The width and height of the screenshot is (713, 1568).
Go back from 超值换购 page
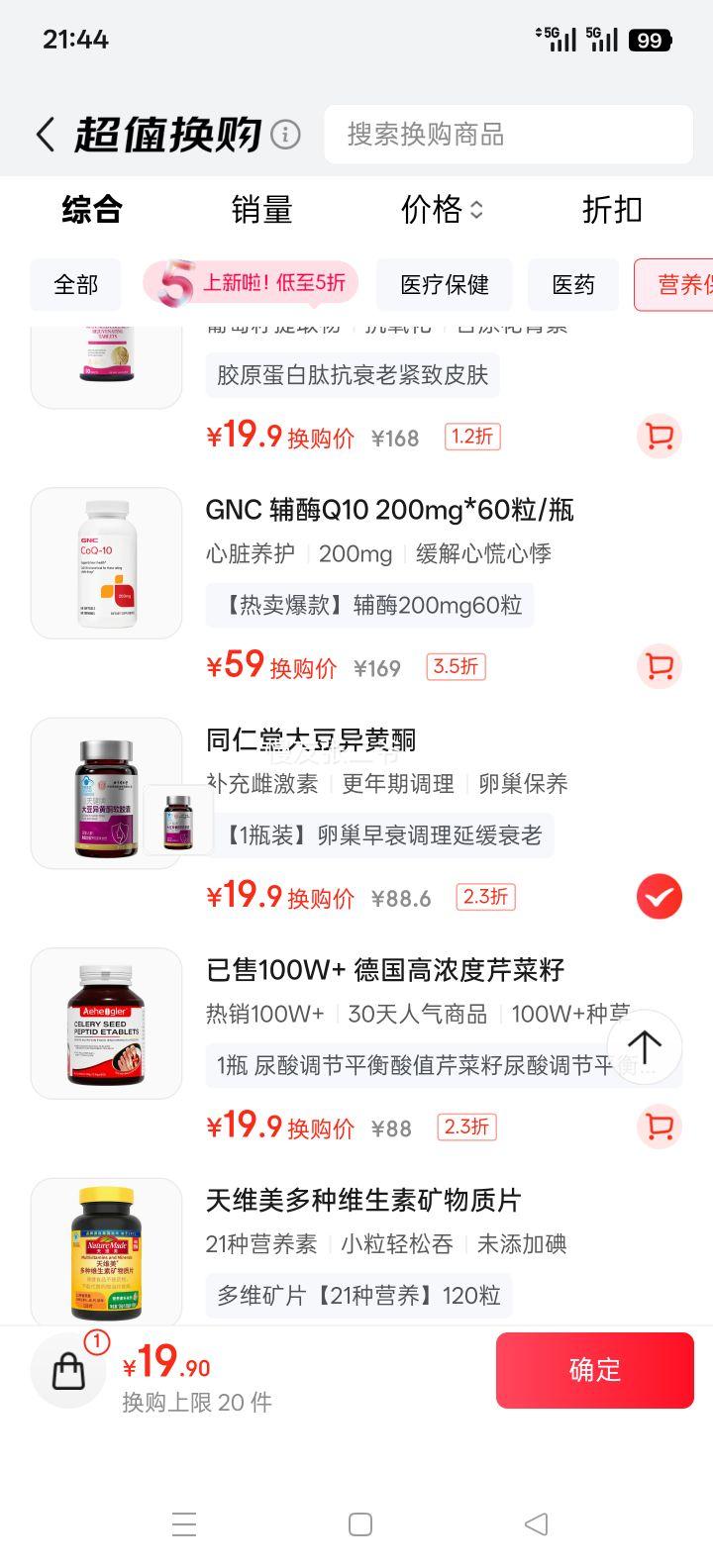click(x=46, y=135)
